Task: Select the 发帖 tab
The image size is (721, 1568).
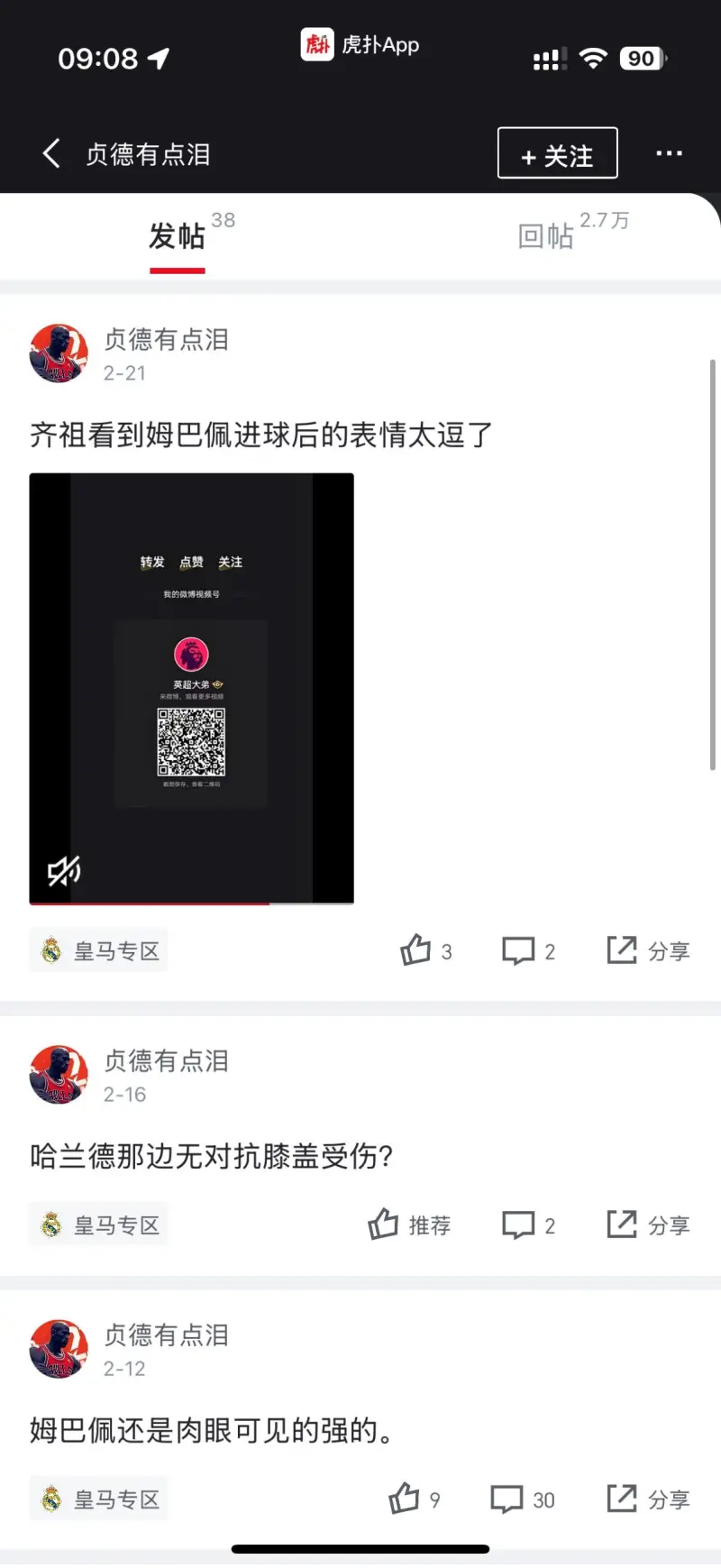Action: [178, 235]
